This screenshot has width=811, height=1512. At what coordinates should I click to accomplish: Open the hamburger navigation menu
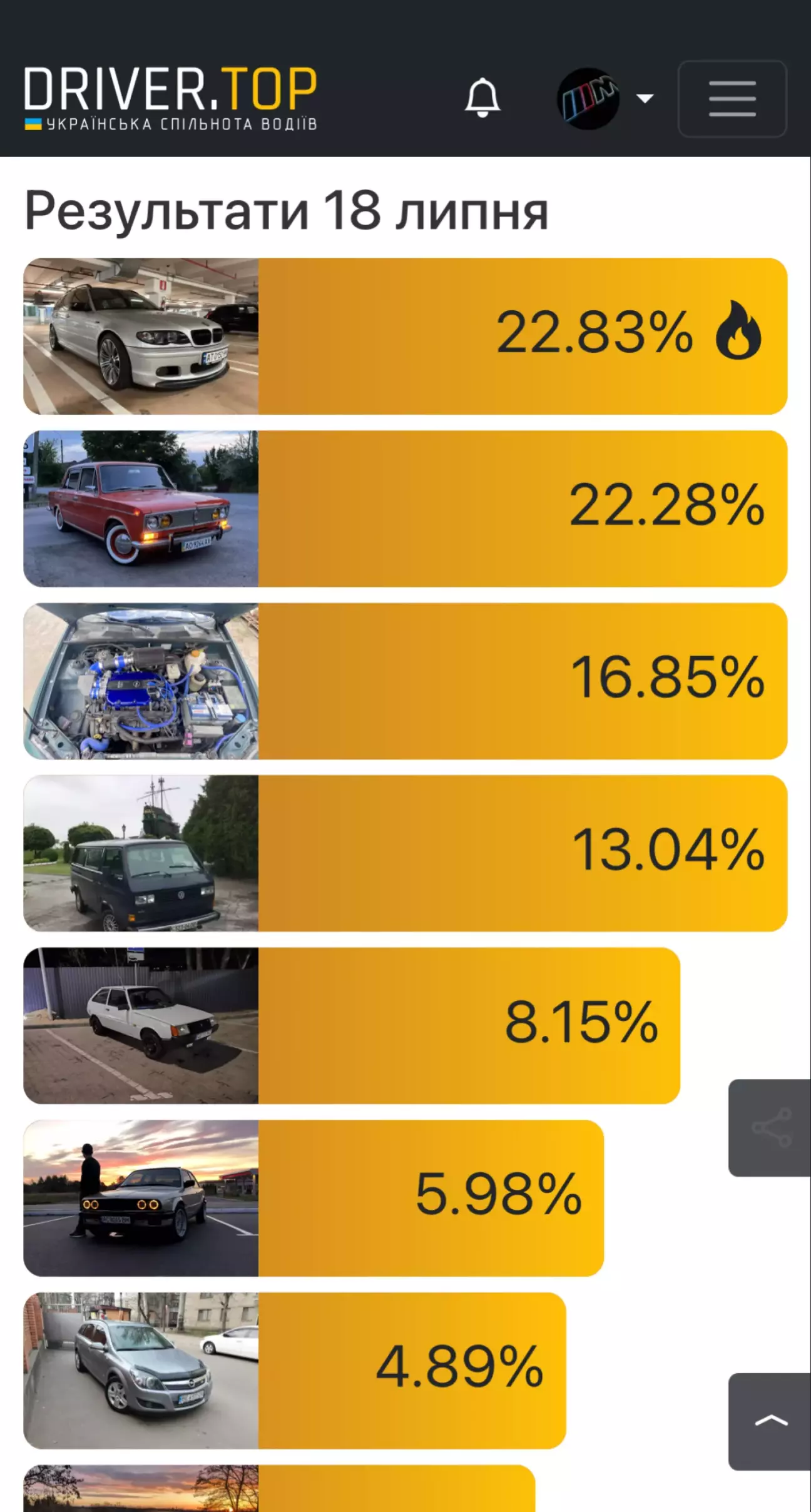[732, 99]
